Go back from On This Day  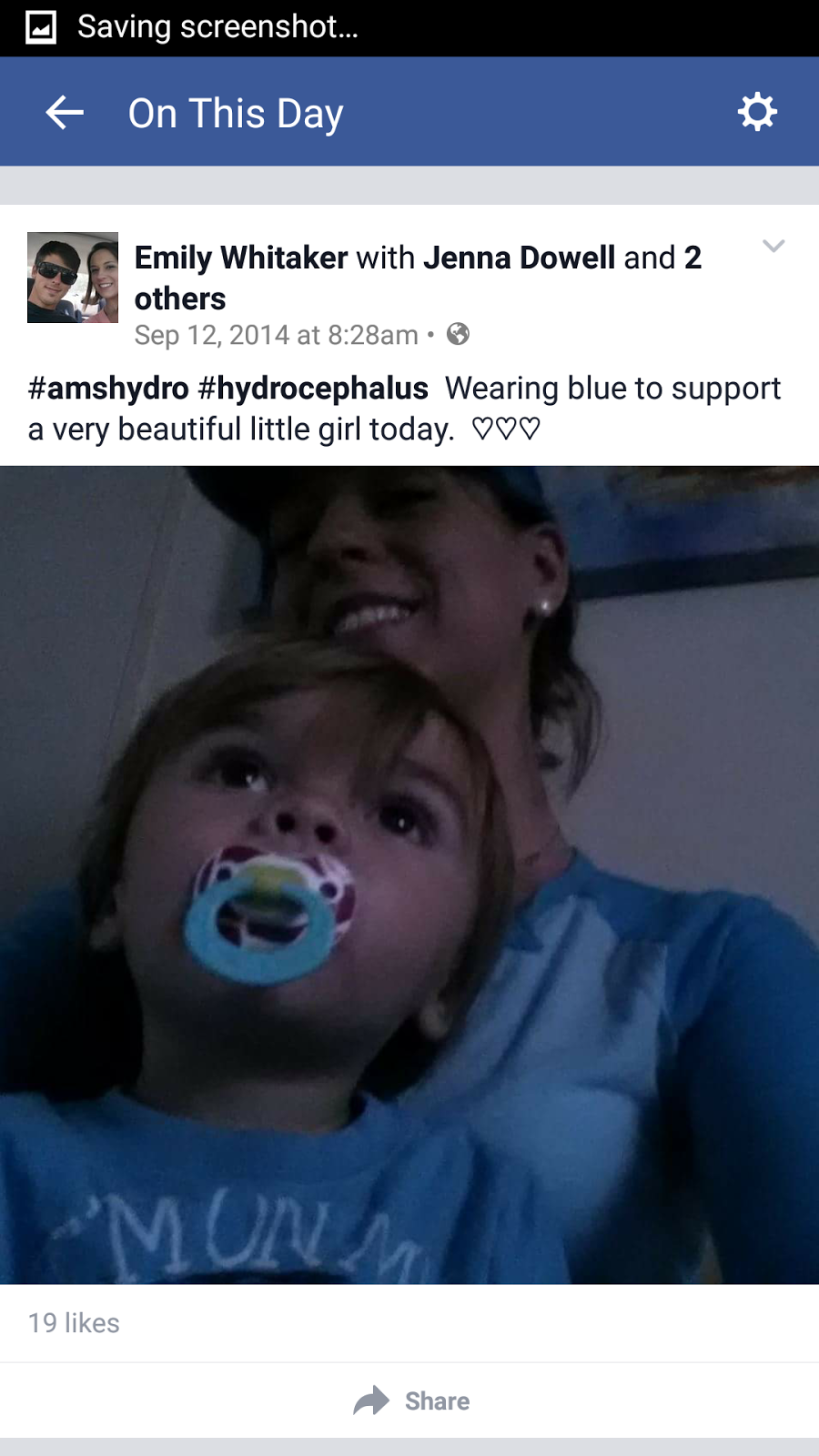pos(65,113)
